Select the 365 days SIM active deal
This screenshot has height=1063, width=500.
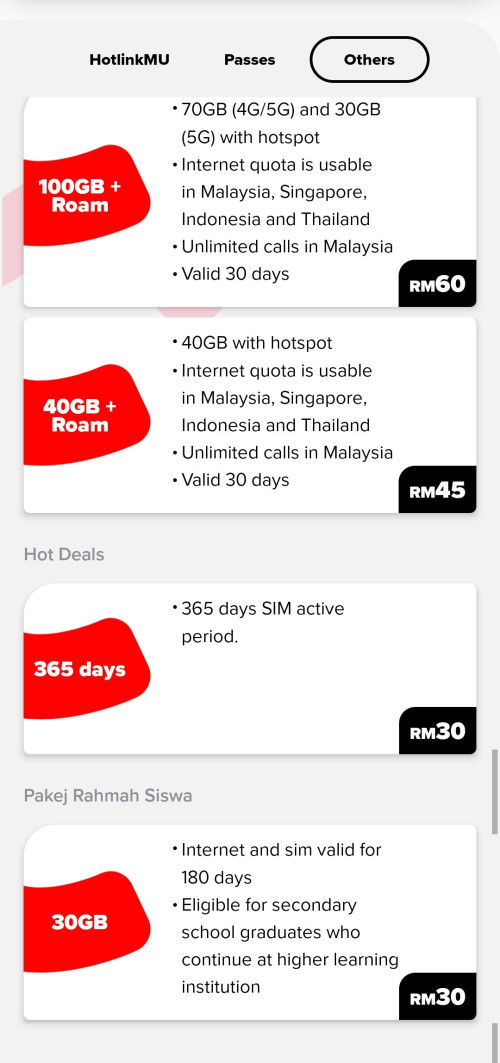tap(250, 668)
